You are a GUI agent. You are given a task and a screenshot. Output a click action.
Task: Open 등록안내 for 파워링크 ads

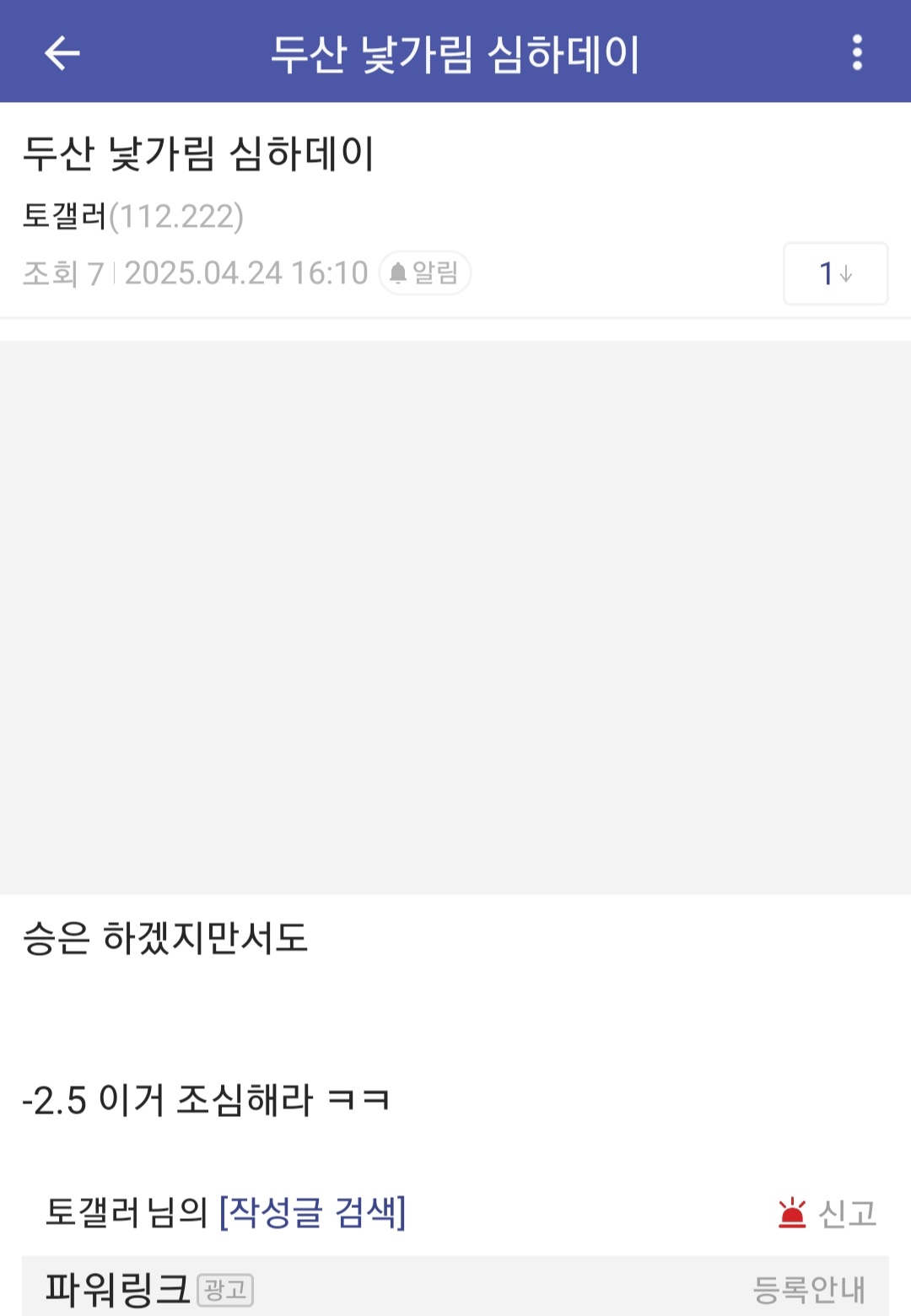click(x=808, y=1289)
